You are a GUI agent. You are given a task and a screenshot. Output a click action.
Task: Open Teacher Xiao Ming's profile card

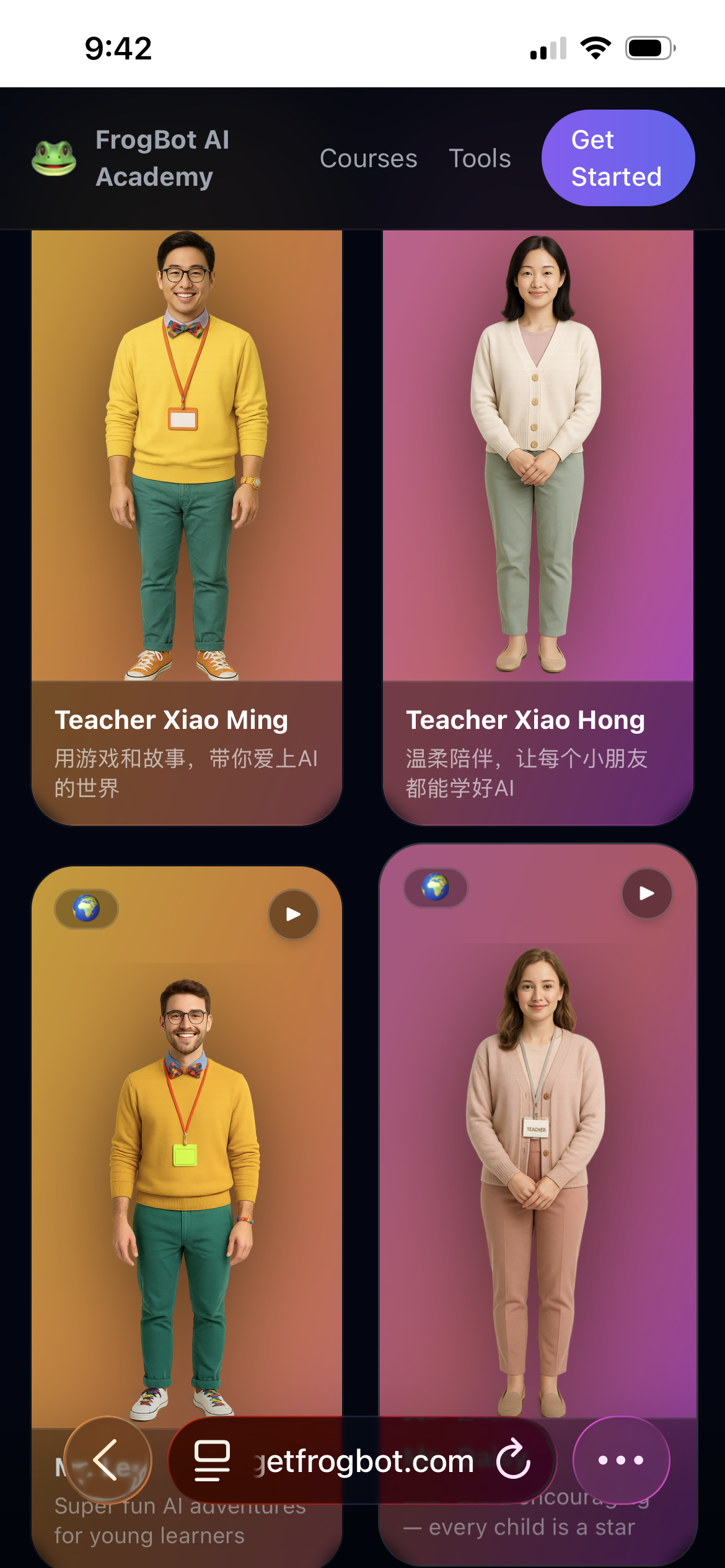[x=186, y=526]
